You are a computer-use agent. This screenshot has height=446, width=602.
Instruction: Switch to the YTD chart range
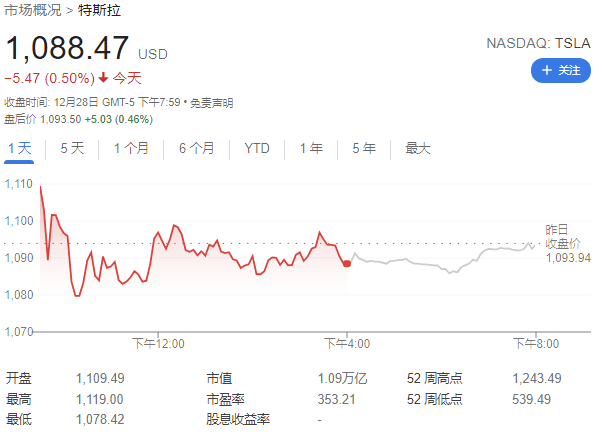(x=257, y=148)
